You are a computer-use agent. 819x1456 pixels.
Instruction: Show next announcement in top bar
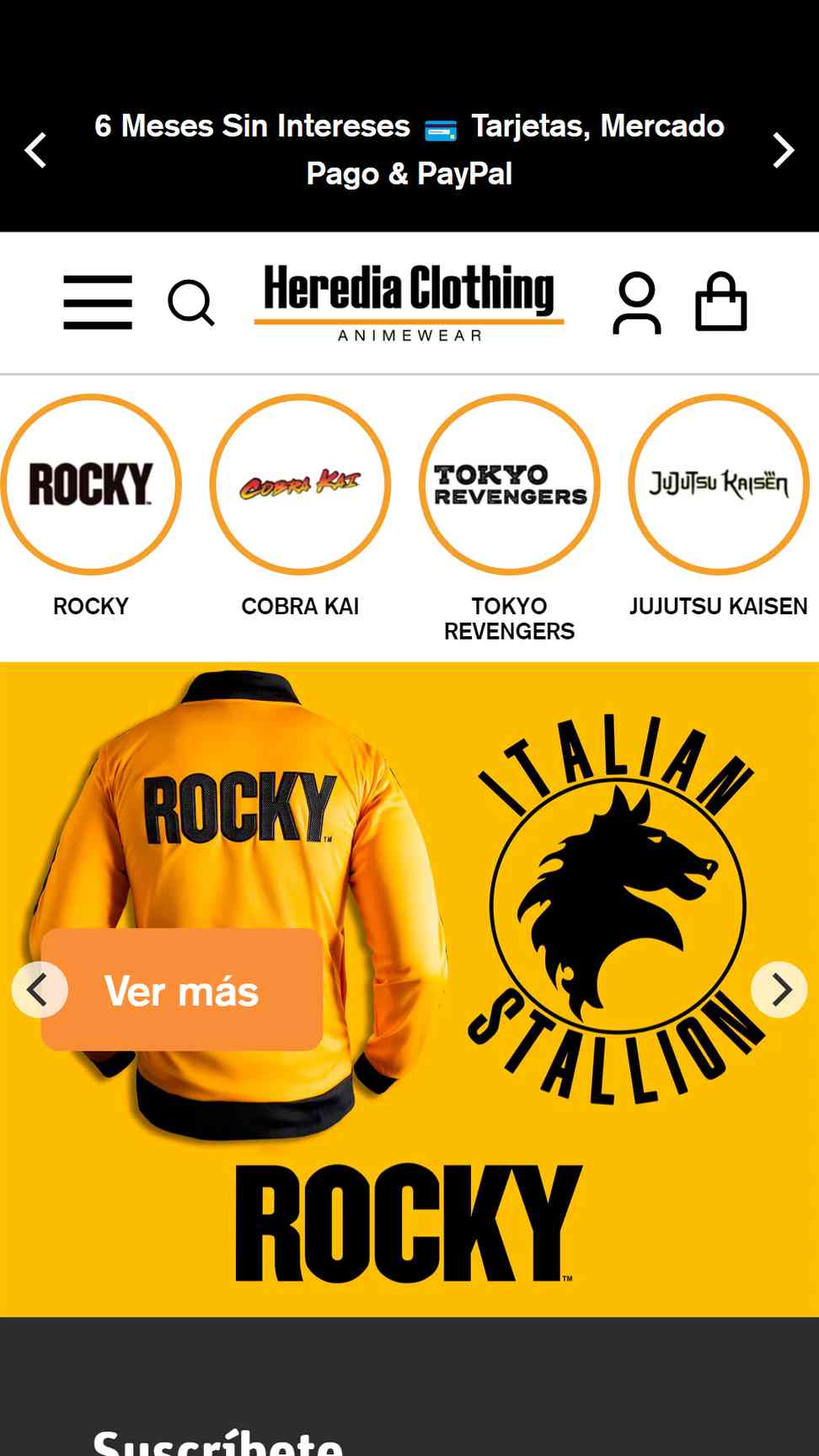[x=784, y=151]
